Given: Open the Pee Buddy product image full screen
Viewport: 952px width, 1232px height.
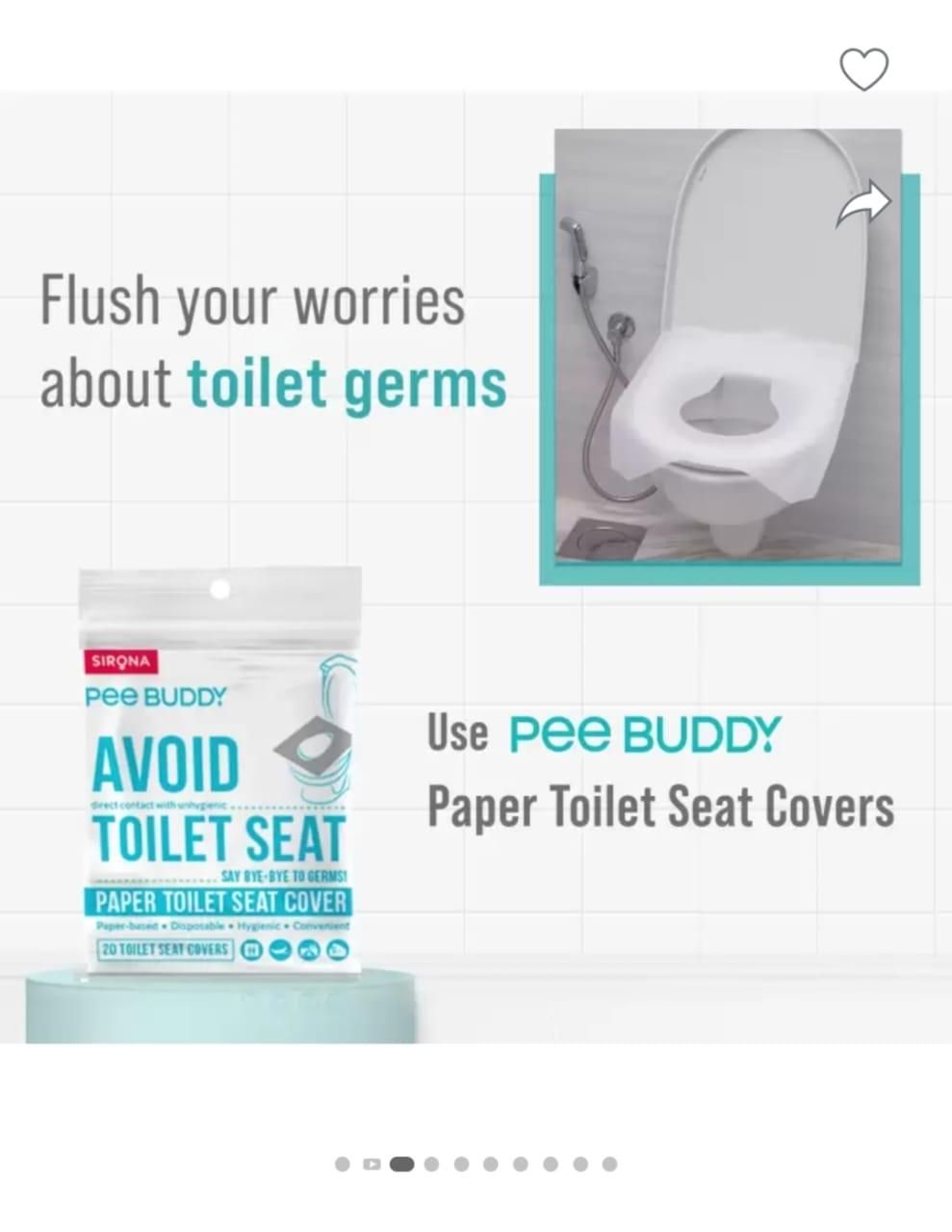Looking at the screenshot, I should click(x=476, y=566).
